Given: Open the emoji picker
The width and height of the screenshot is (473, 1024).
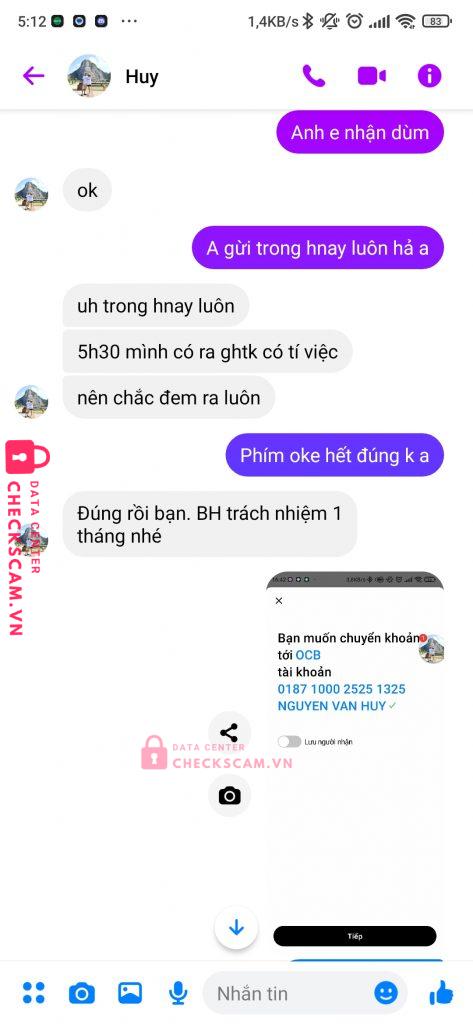Looking at the screenshot, I should point(386,993).
